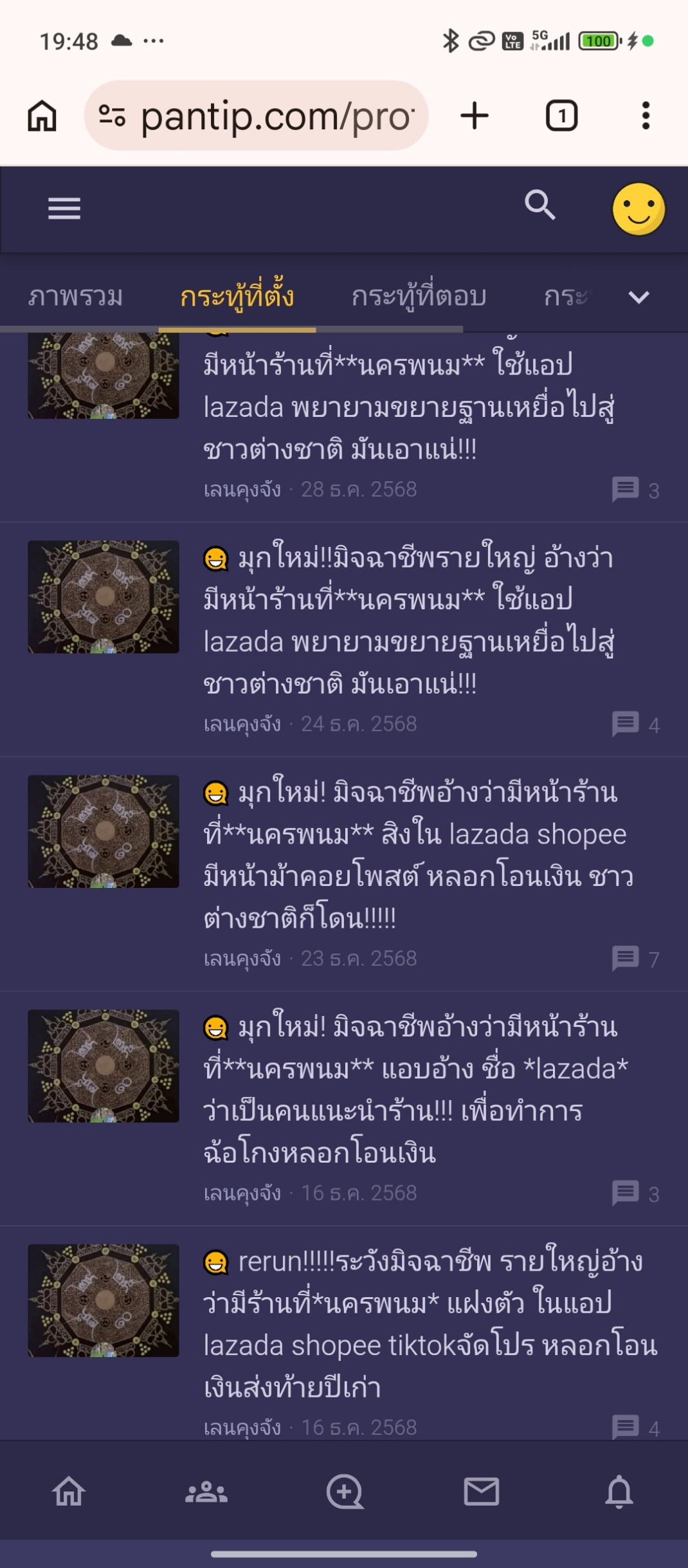This screenshot has width=688, height=1568.
Task: Open a new browser tab
Action: click(x=475, y=116)
